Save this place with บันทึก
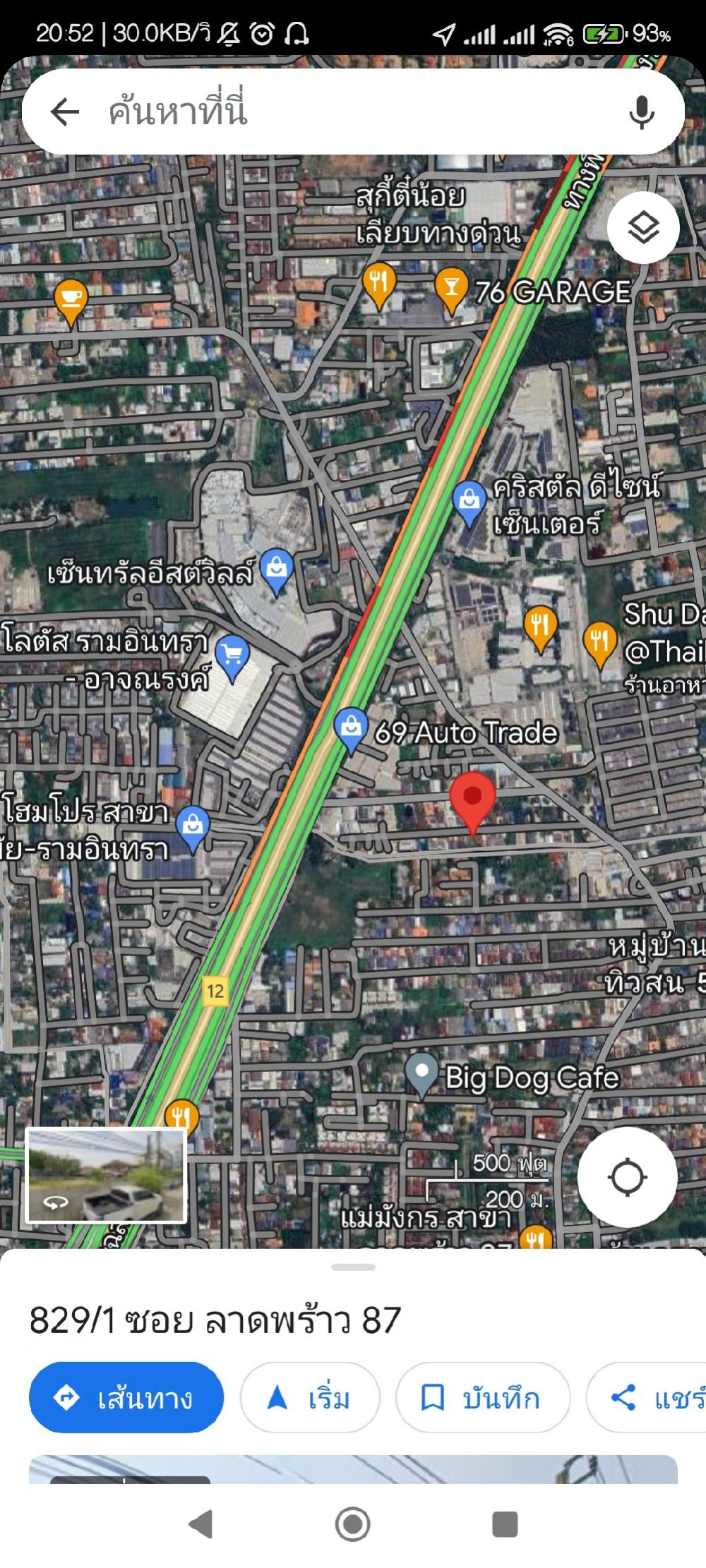706x1568 pixels. [x=482, y=1397]
